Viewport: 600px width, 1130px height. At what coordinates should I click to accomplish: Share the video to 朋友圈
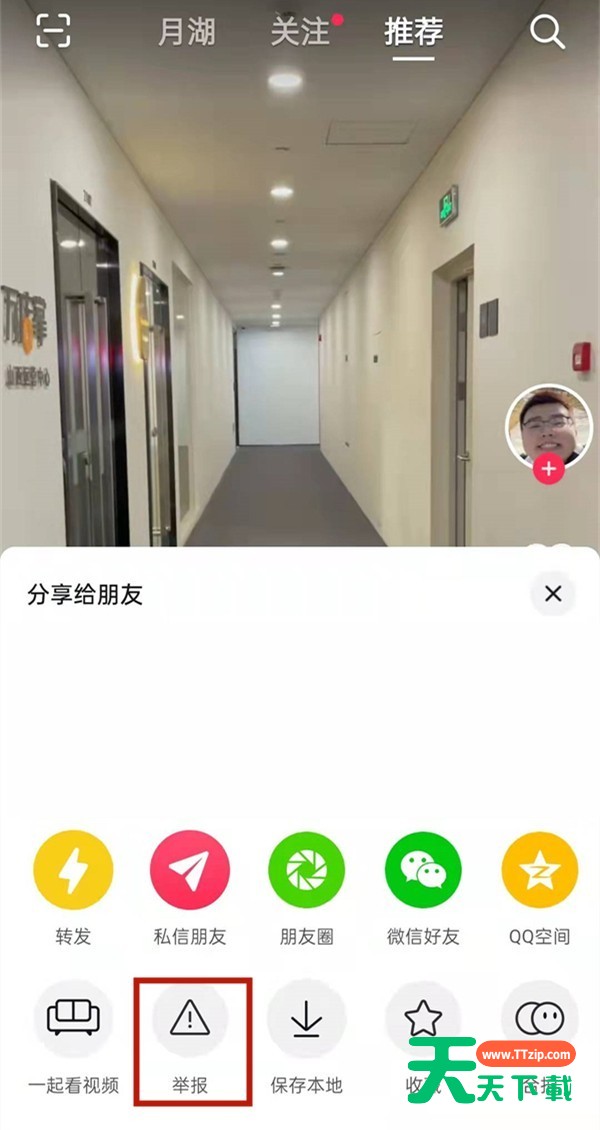pos(306,870)
